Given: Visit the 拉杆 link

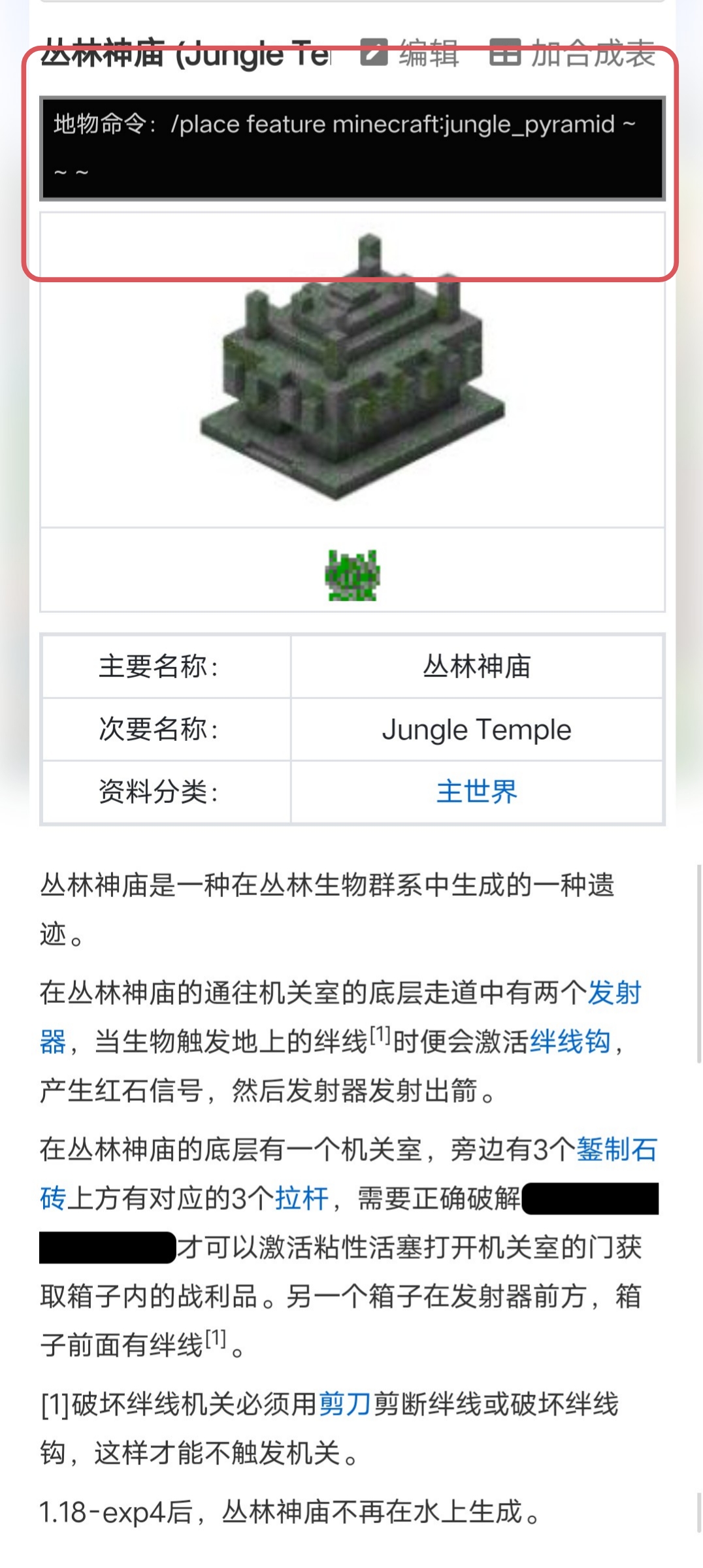Looking at the screenshot, I should [301, 1199].
